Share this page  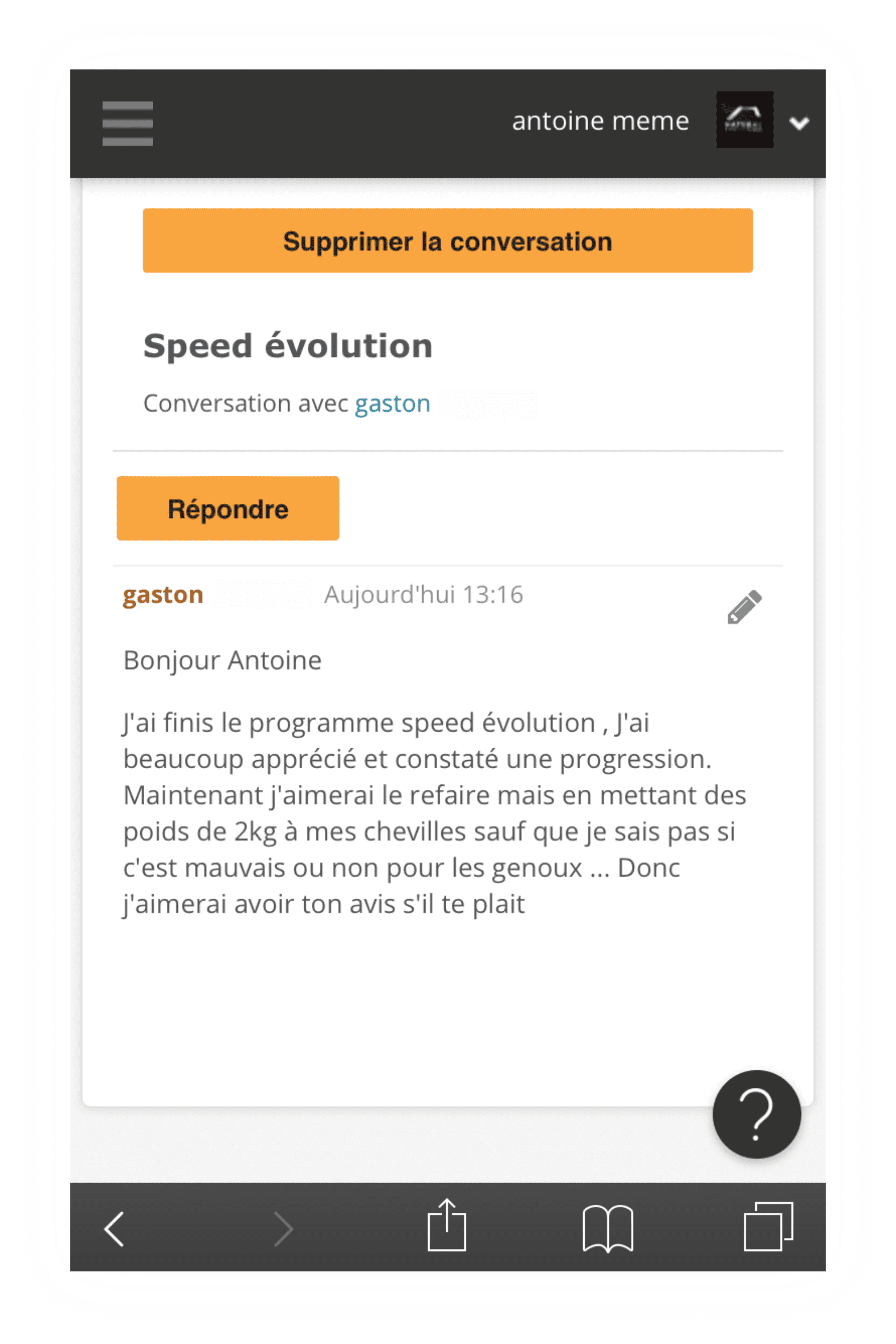pyautogui.click(x=447, y=1225)
